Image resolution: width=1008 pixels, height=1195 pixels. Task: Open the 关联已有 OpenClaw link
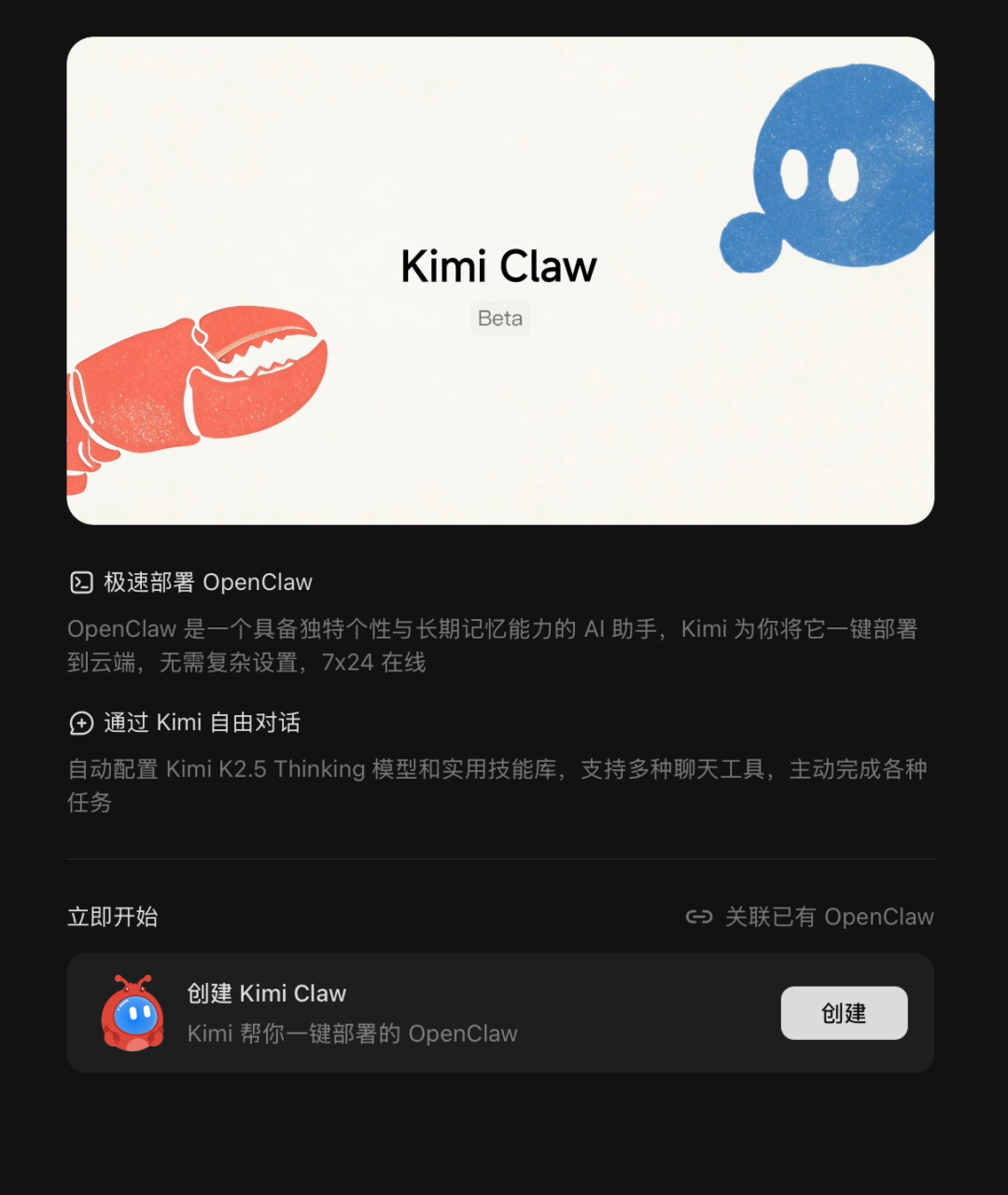(x=810, y=917)
